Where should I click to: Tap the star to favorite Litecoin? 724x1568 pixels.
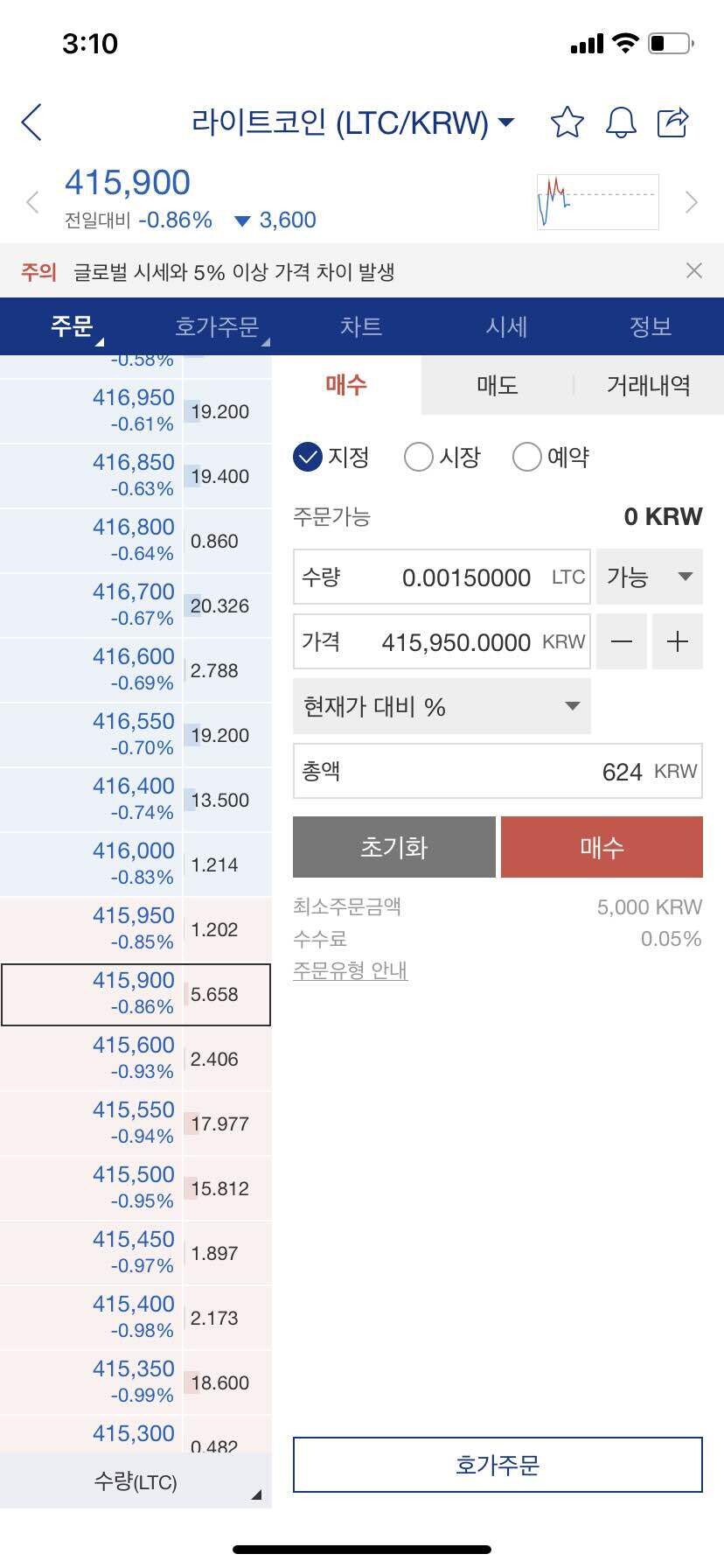coord(567,122)
